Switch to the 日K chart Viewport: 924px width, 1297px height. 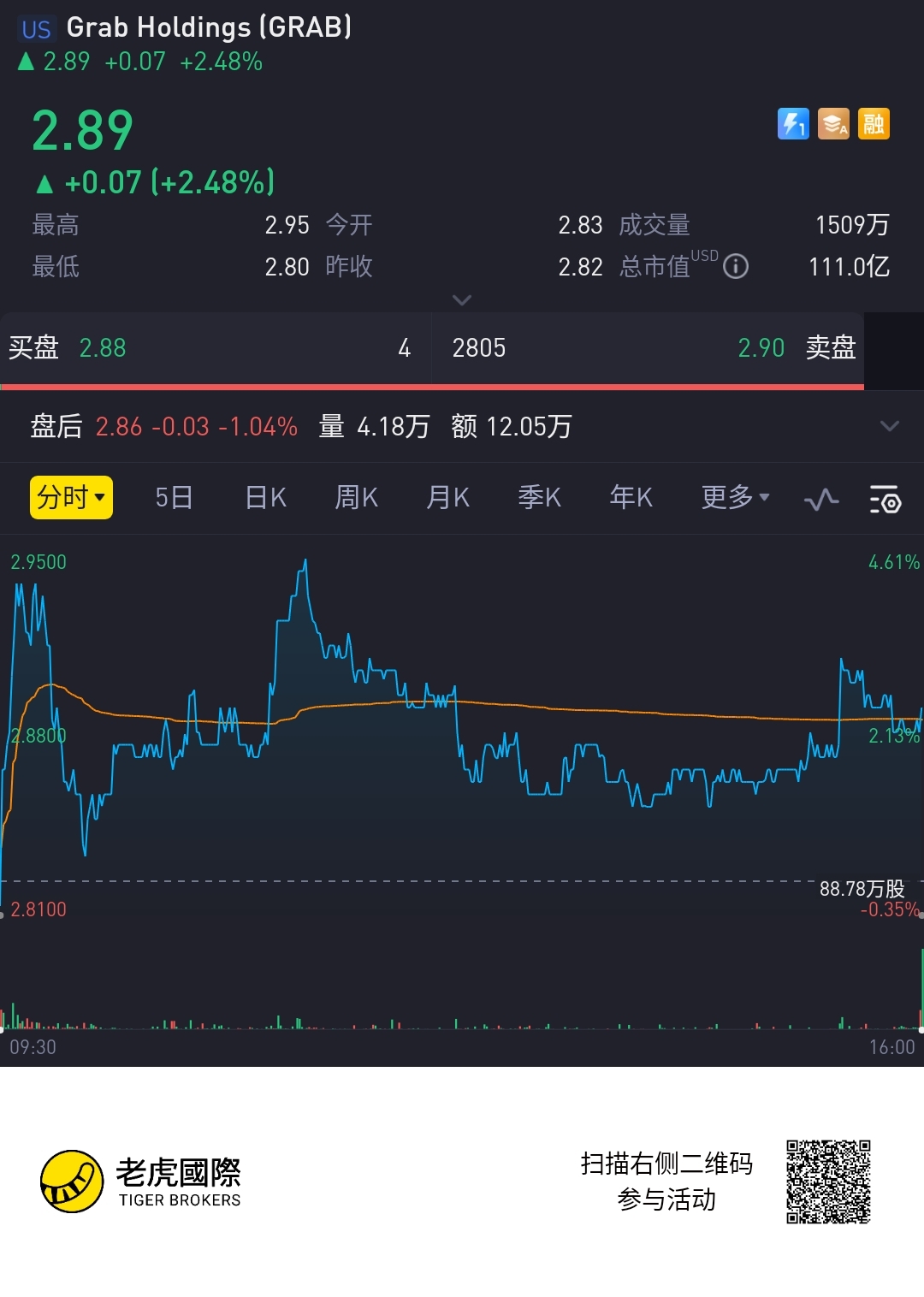[265, 497]
